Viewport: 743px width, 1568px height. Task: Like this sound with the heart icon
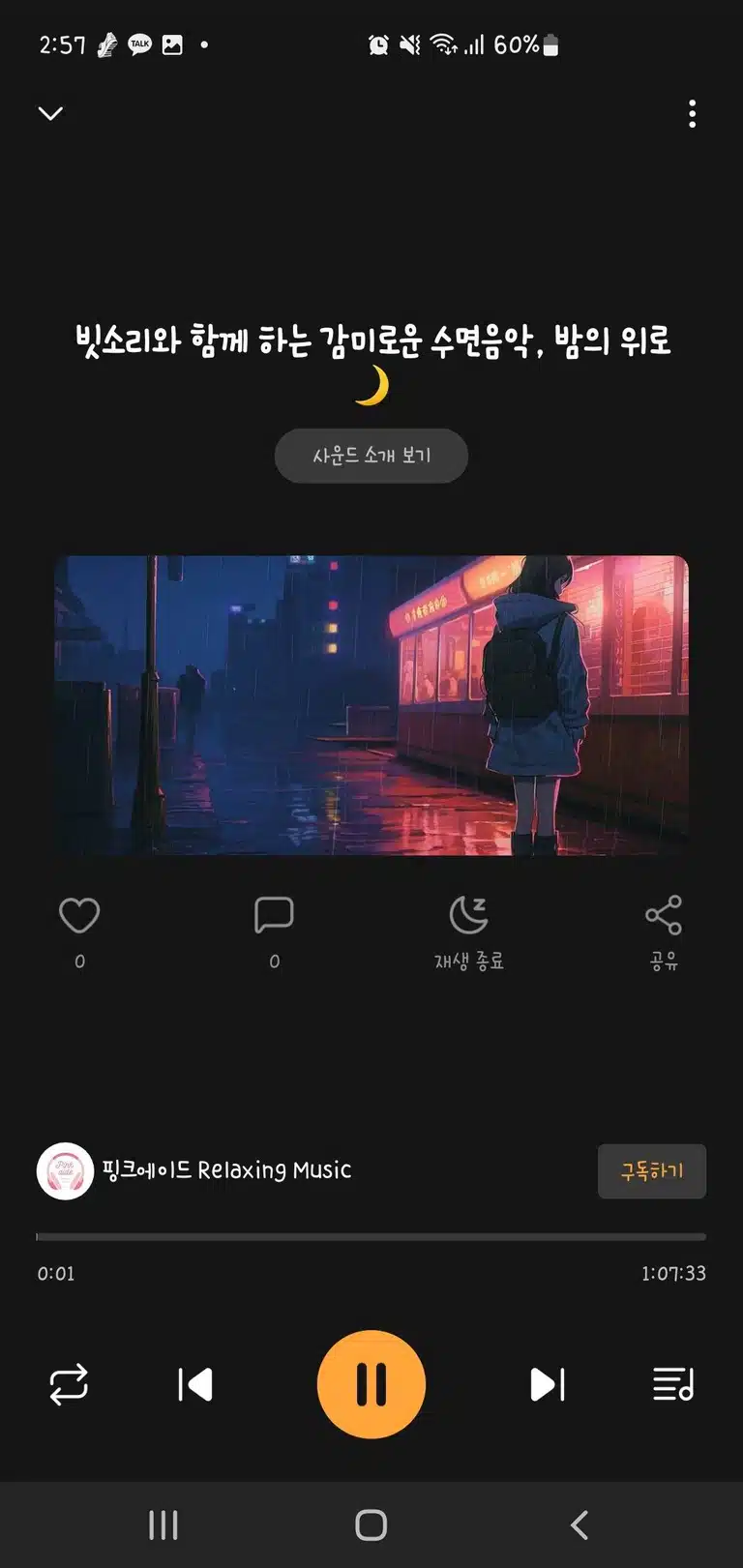coord(79,915)
